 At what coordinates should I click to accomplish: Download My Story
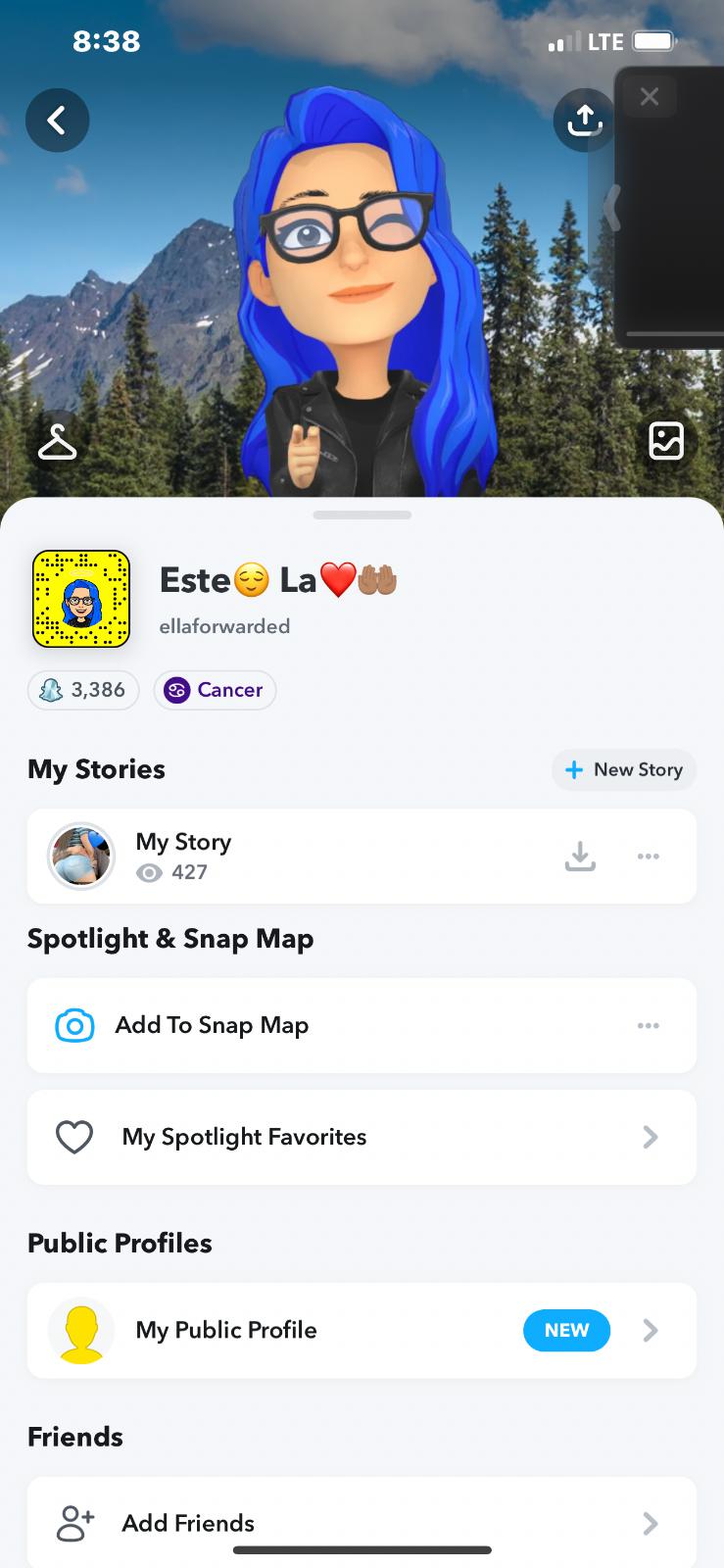(580, 856)
